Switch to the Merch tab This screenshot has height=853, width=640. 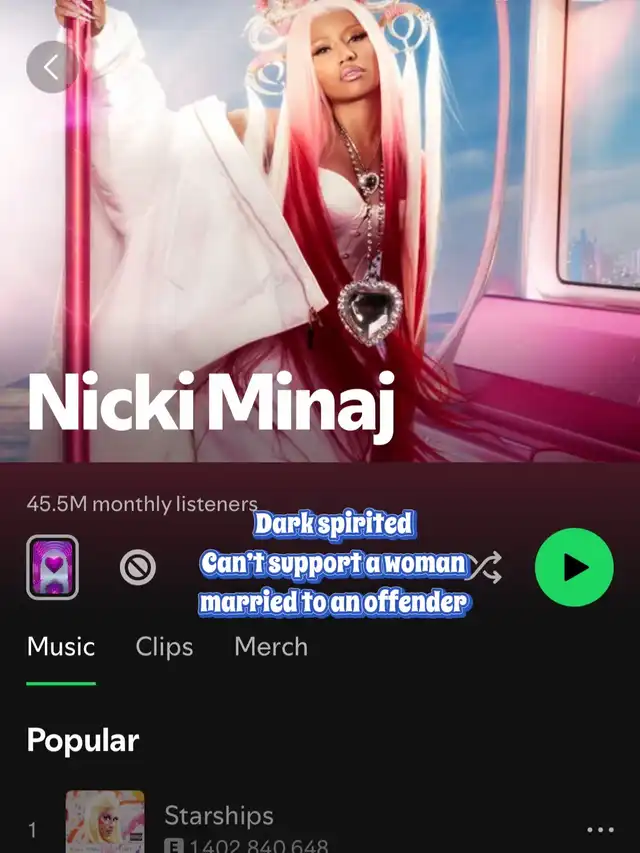[x=271, y=647]
